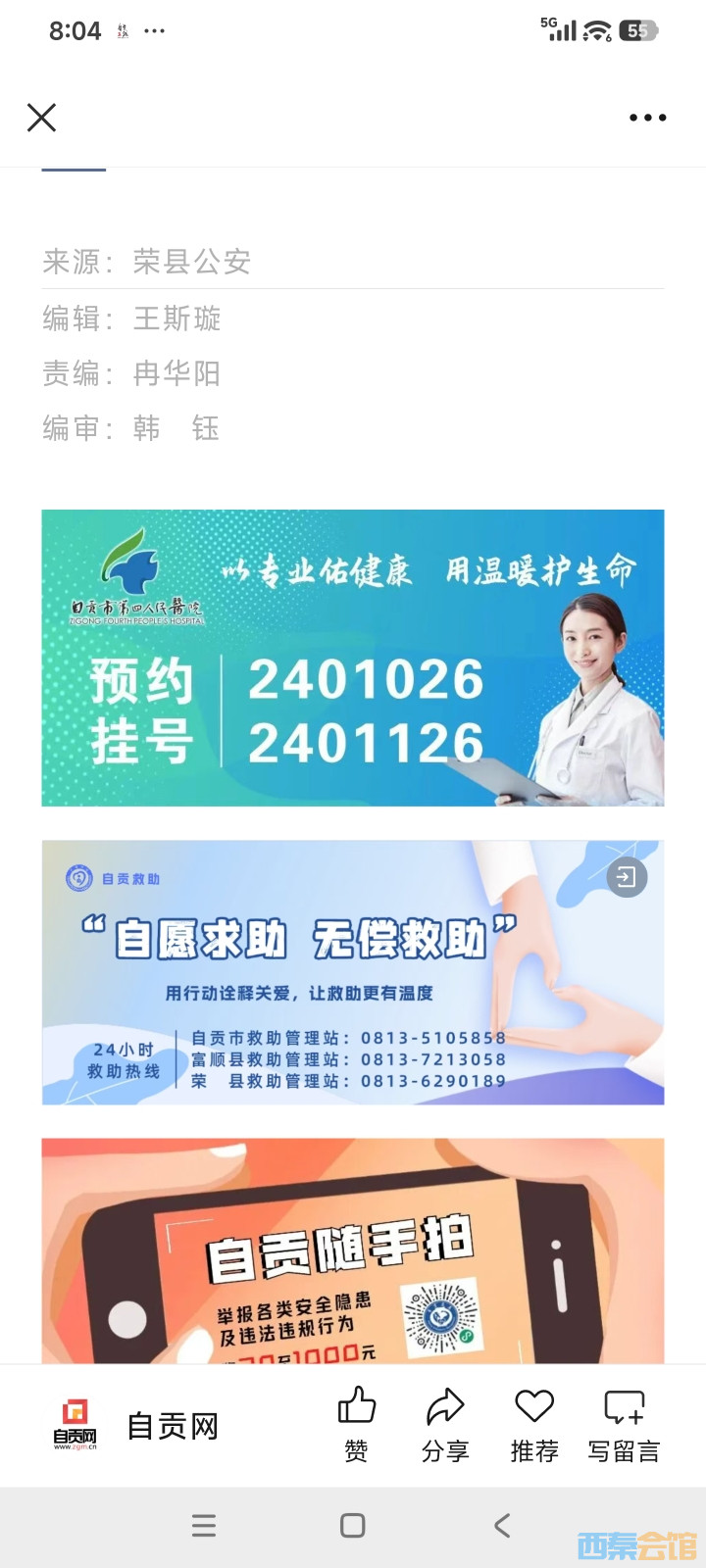706x1568 pixels.
Task: Write a comment via 写留言
Action: 624,1423
